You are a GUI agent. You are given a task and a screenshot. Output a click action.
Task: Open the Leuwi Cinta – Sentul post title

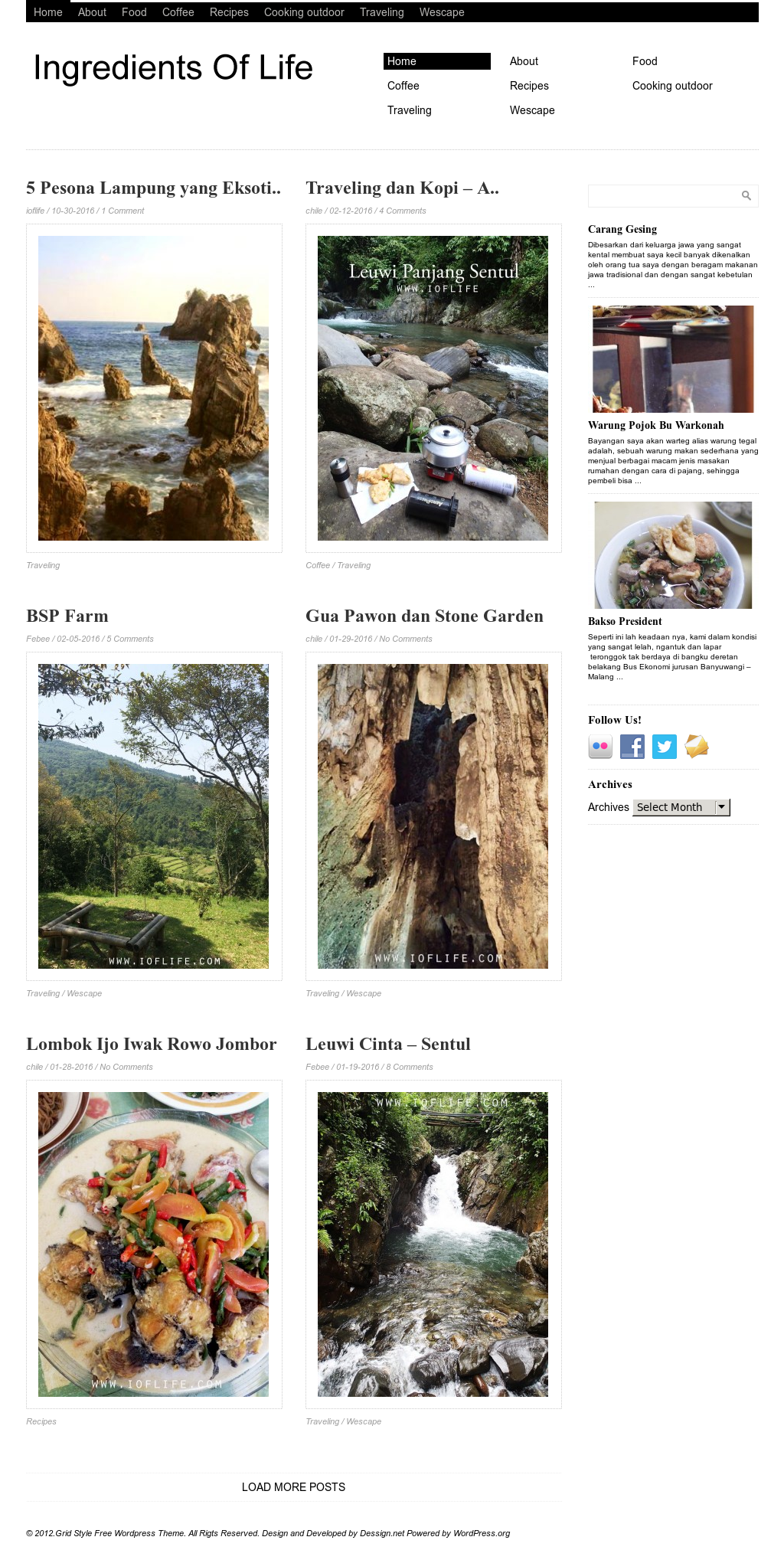pos(388,1045)
